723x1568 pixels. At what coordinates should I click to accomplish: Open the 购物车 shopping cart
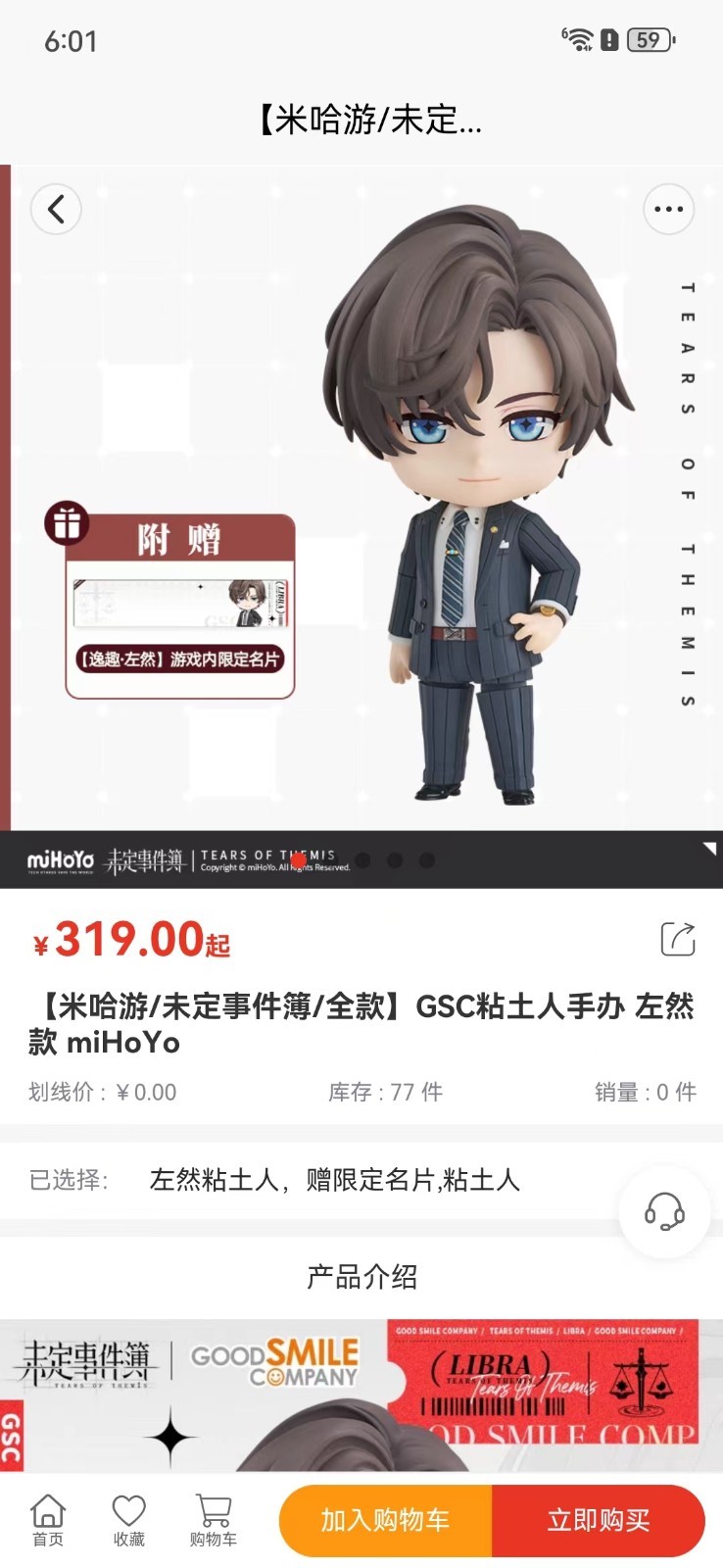(214, 1521)
